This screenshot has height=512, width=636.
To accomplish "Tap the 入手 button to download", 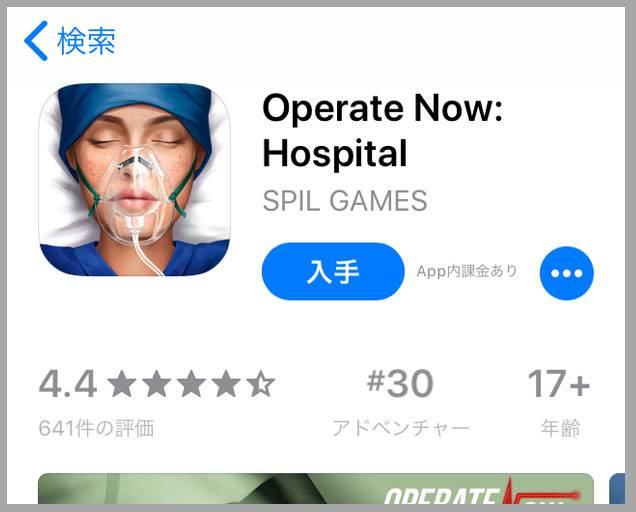I will [x=333, y=272].
